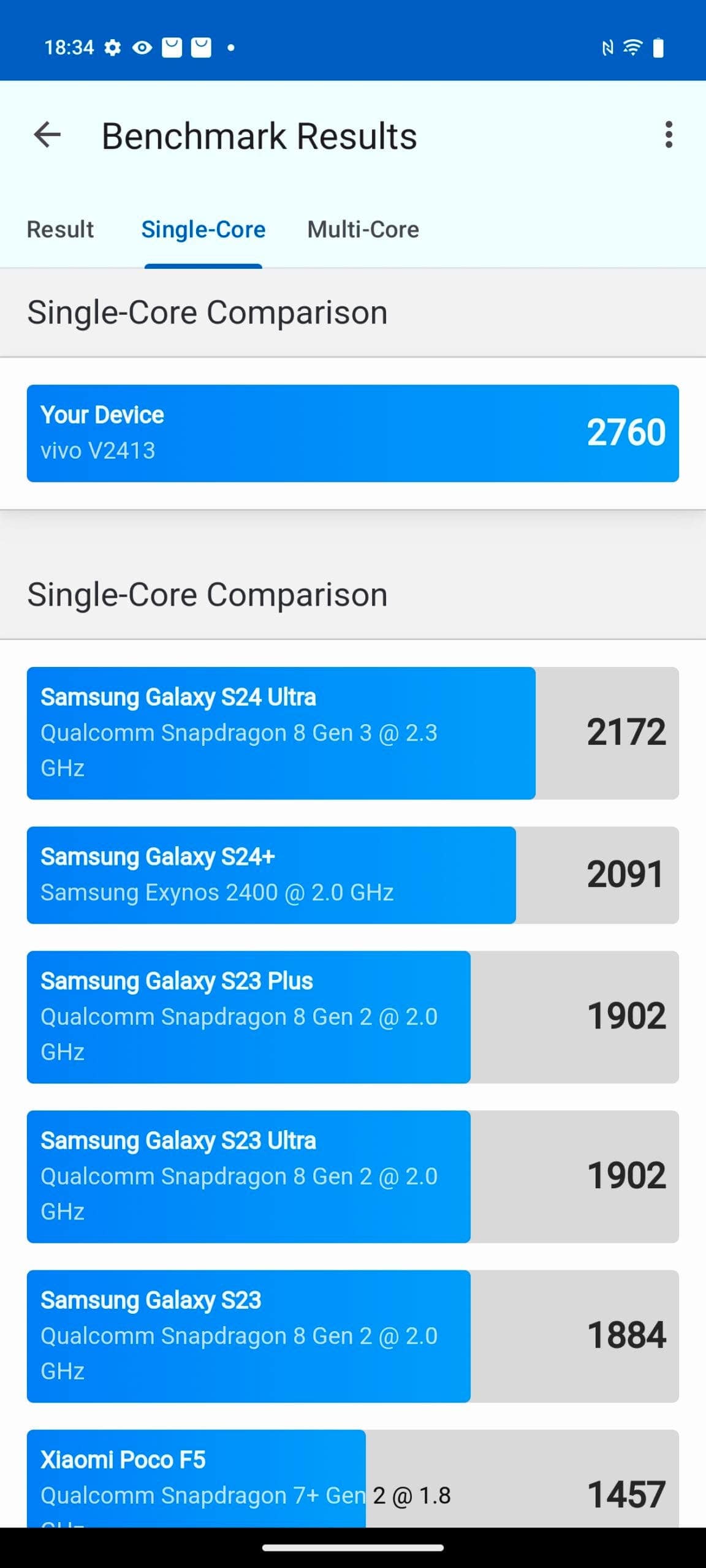Open the three-dot overflow menu
The width and height of the screenshot is (706, 1568).
click(x=669, y=135)
